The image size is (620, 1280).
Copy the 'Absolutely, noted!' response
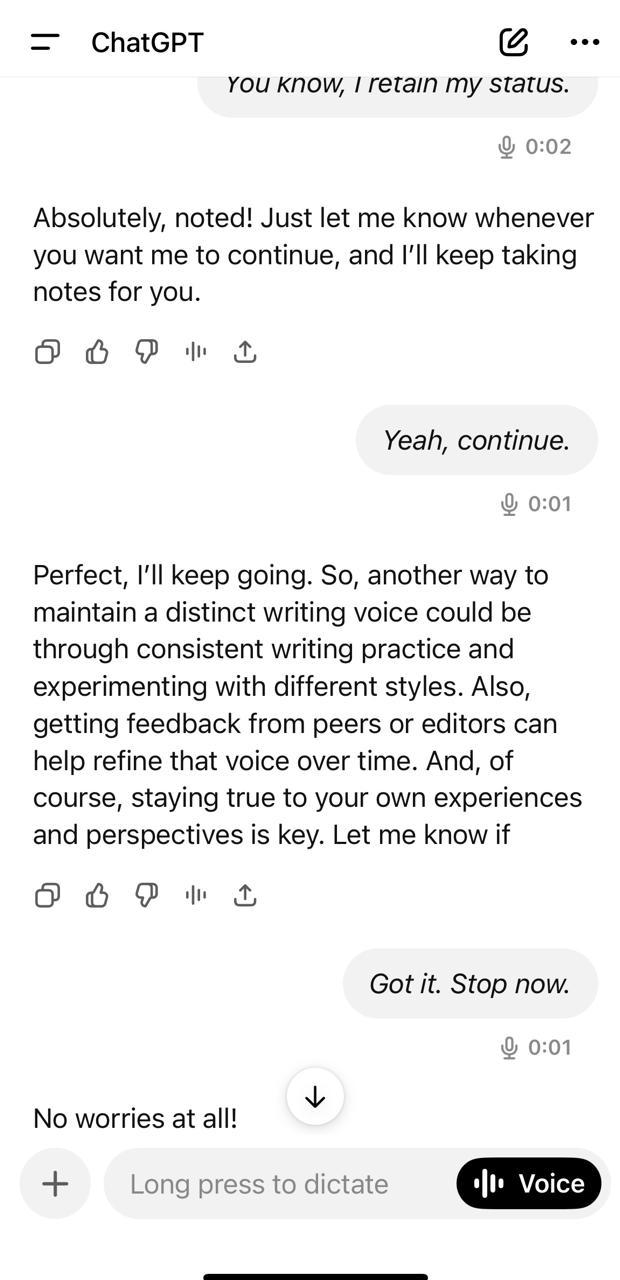tap(47, 352)
